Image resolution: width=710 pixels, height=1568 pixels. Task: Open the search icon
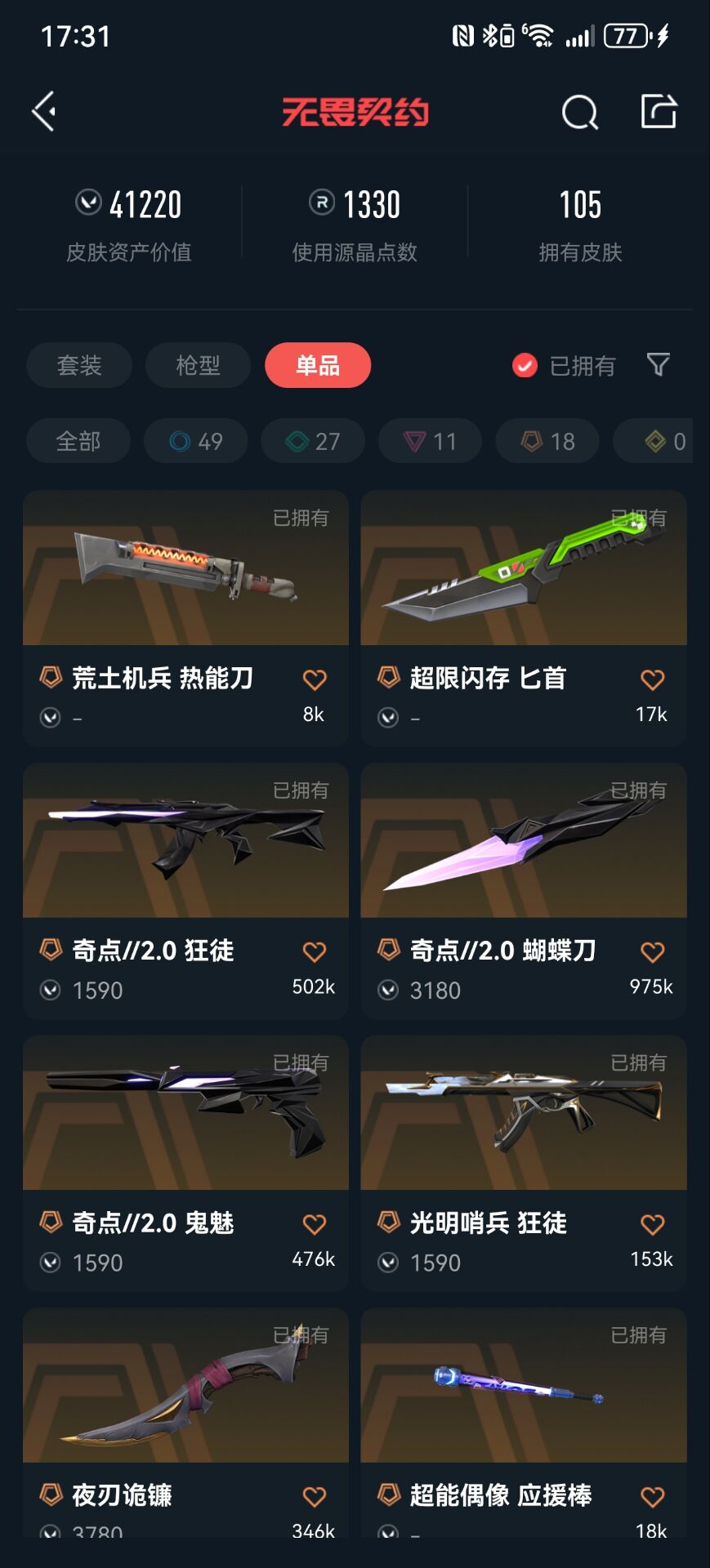[x=579, y=113]
